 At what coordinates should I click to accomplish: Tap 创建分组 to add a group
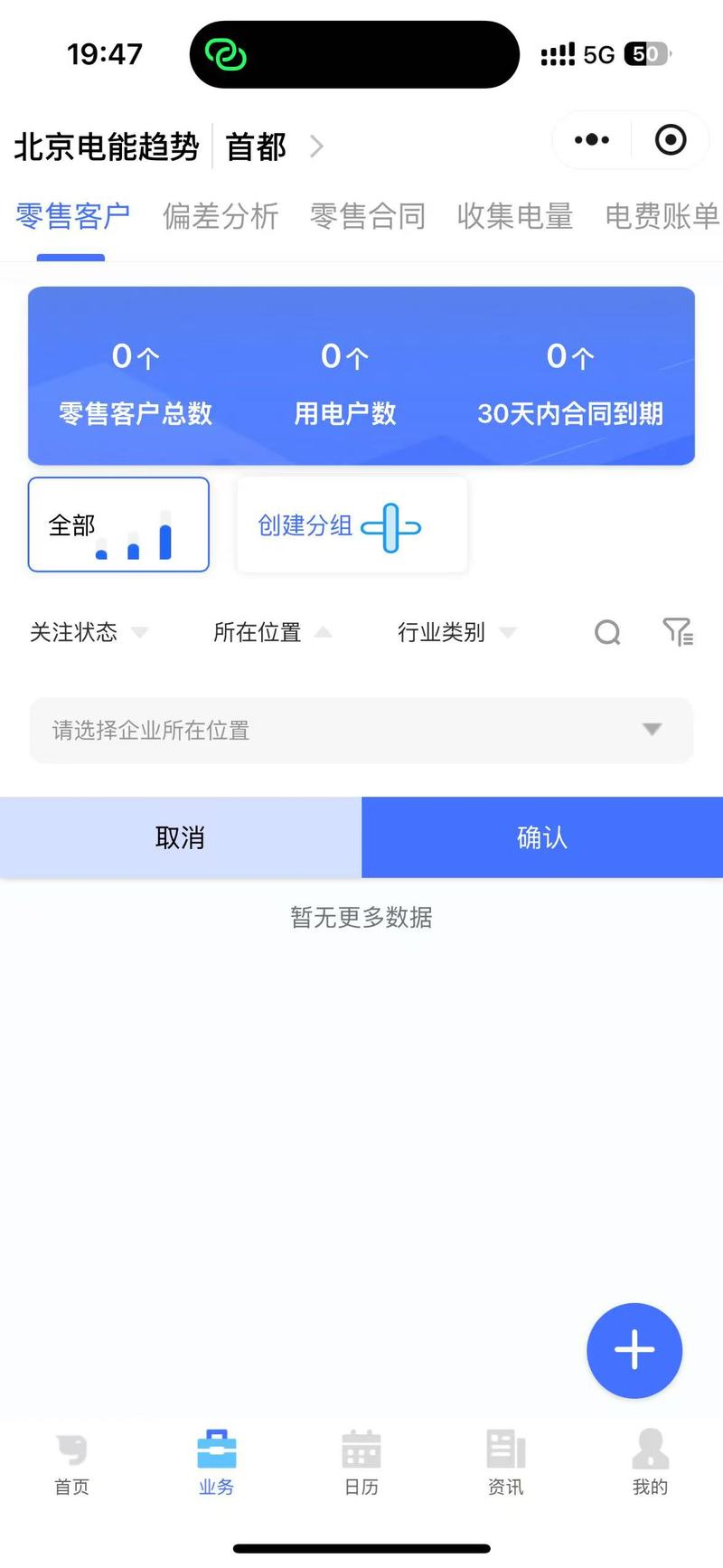tap(352, 525)
